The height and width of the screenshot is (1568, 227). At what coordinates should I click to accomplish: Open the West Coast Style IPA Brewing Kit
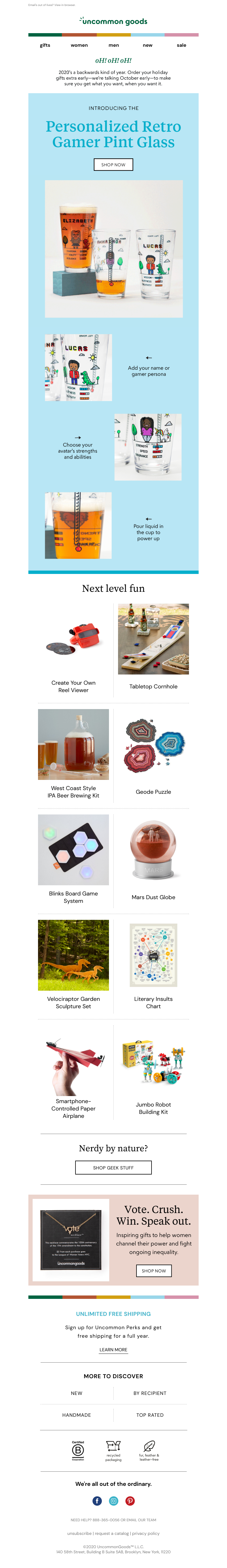[x=73, y=791]
